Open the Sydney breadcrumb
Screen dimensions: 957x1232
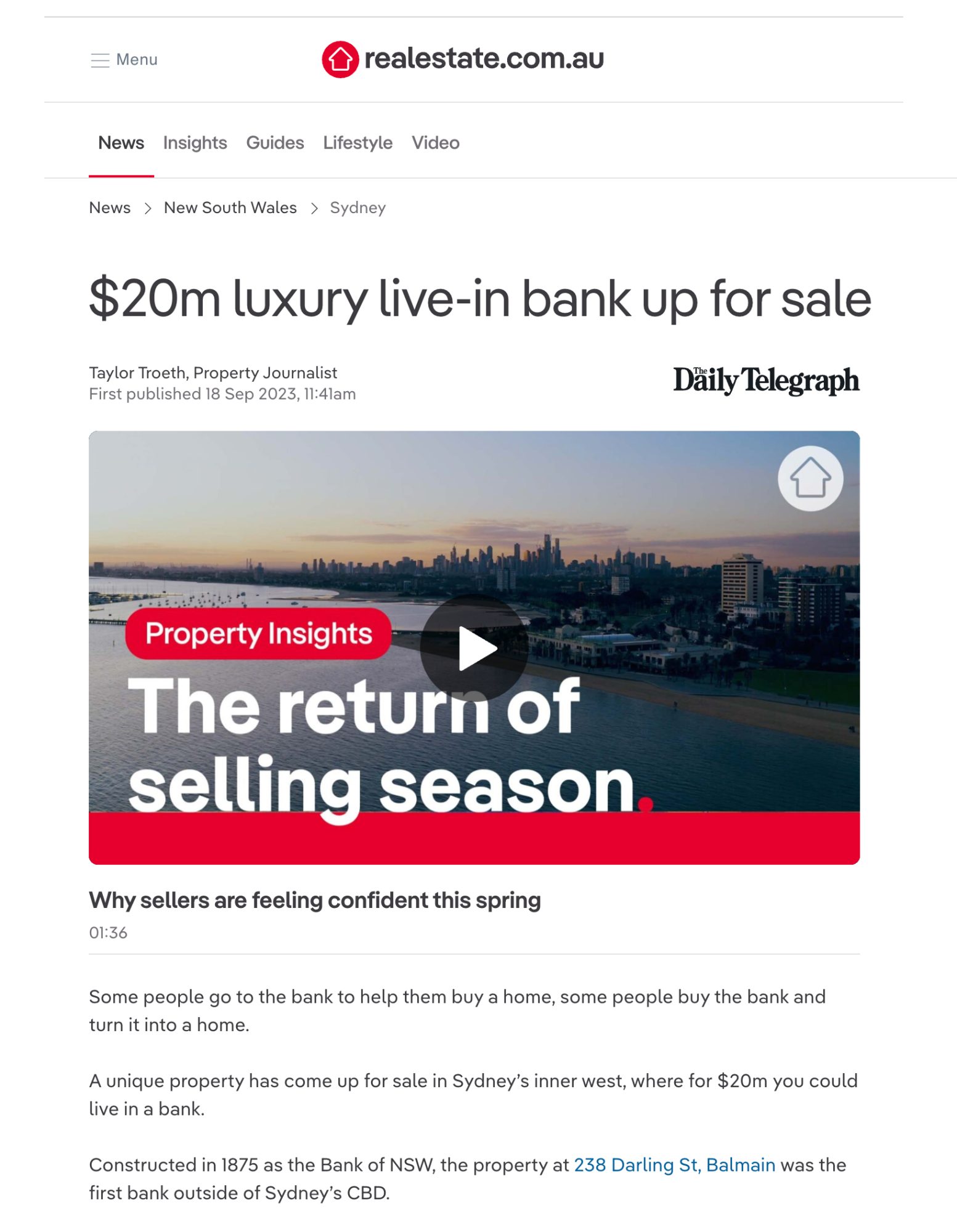click(357, 208)
